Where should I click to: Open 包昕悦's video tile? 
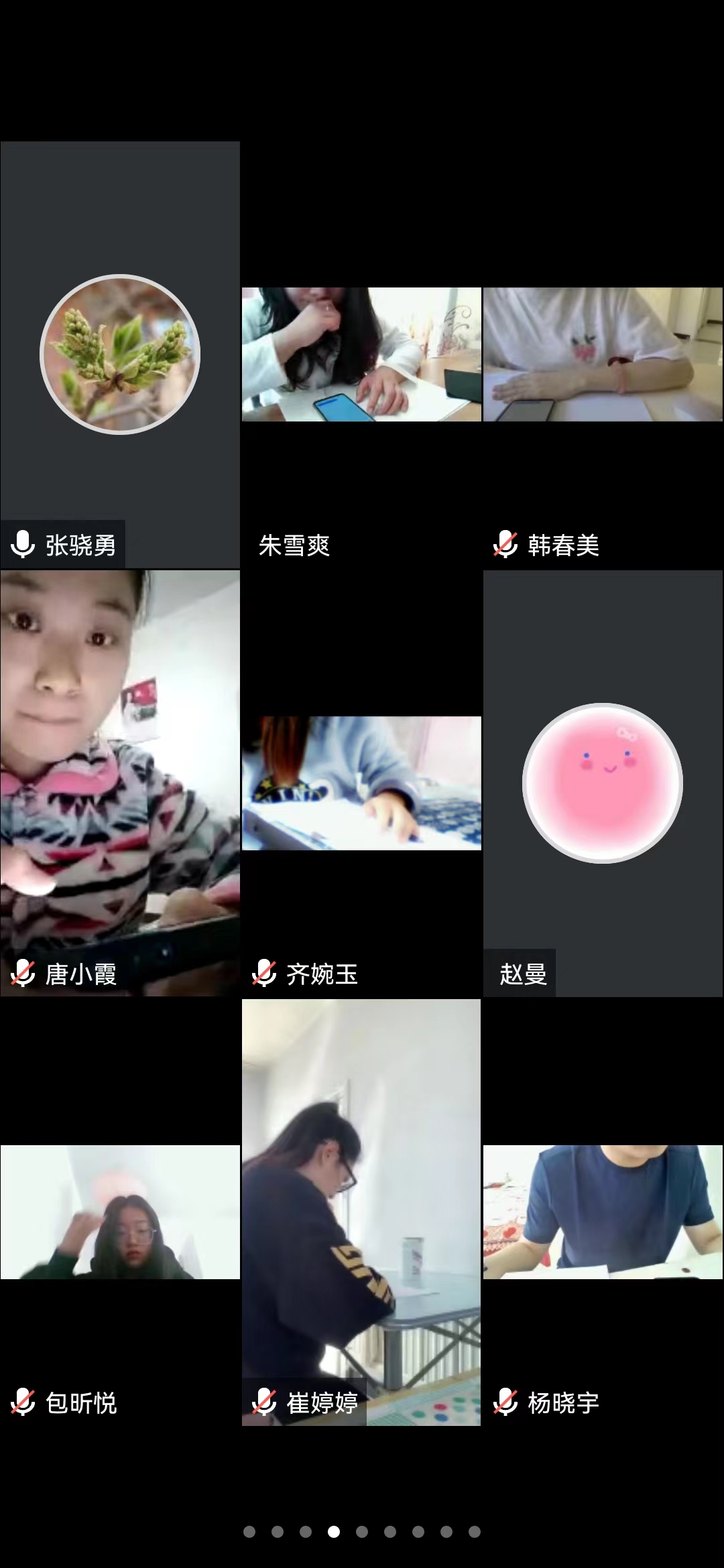[x=120, y=1212]
